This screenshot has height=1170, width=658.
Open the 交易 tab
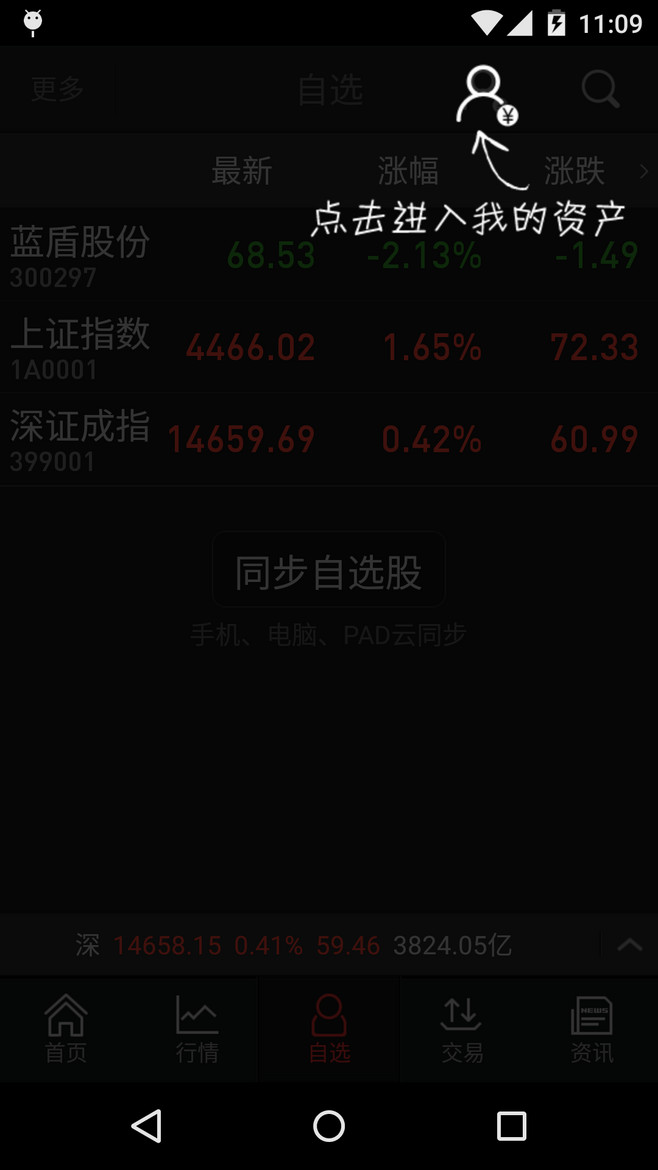pos(461,1029)
